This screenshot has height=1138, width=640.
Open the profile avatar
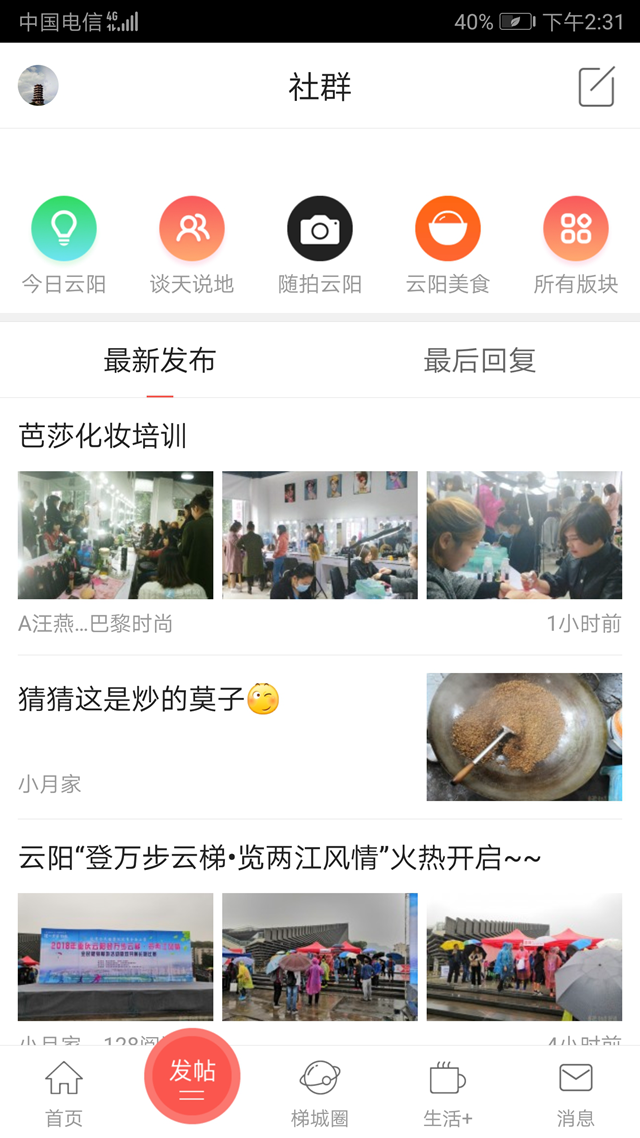[38, 86]
